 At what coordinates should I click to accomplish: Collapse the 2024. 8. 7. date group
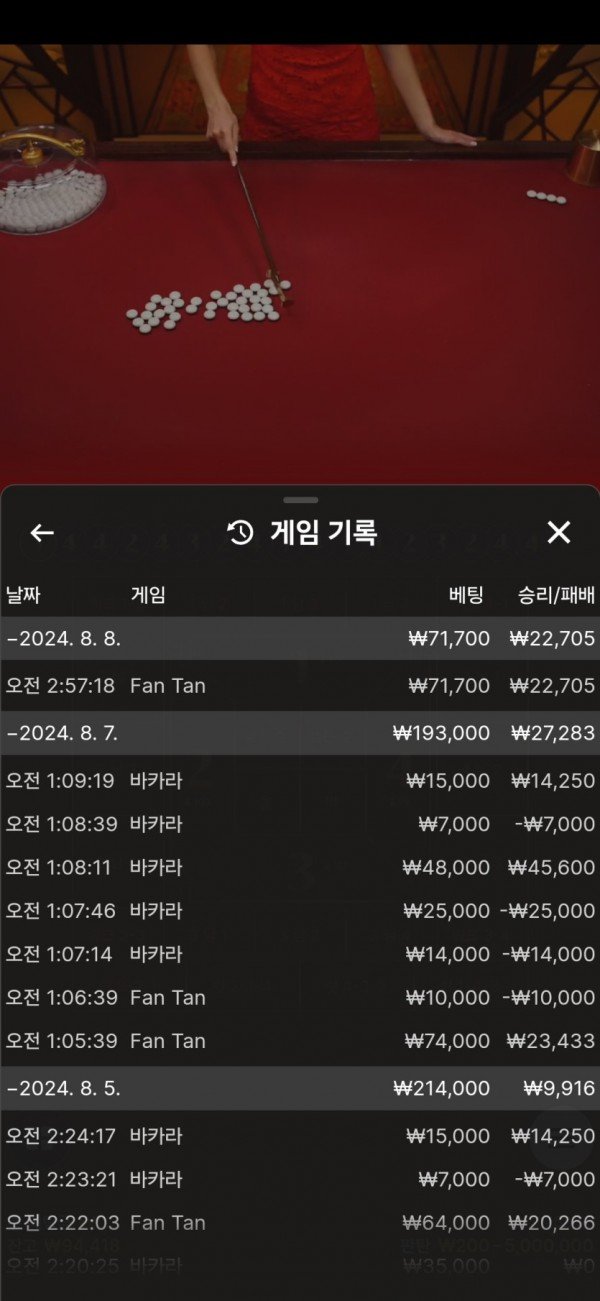[x=62, y=733]
